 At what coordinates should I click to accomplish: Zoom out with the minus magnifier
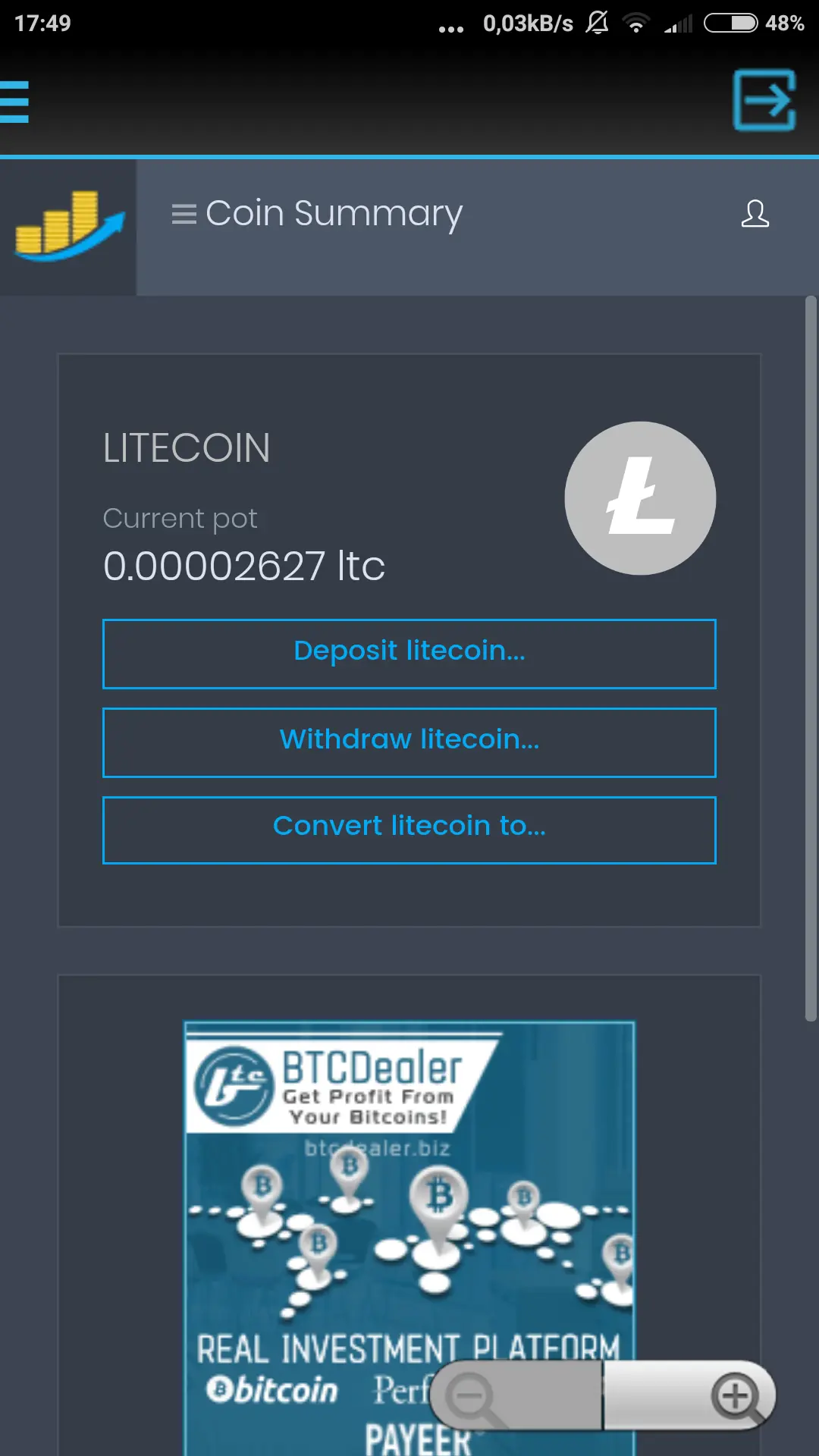pos(472,1395)
